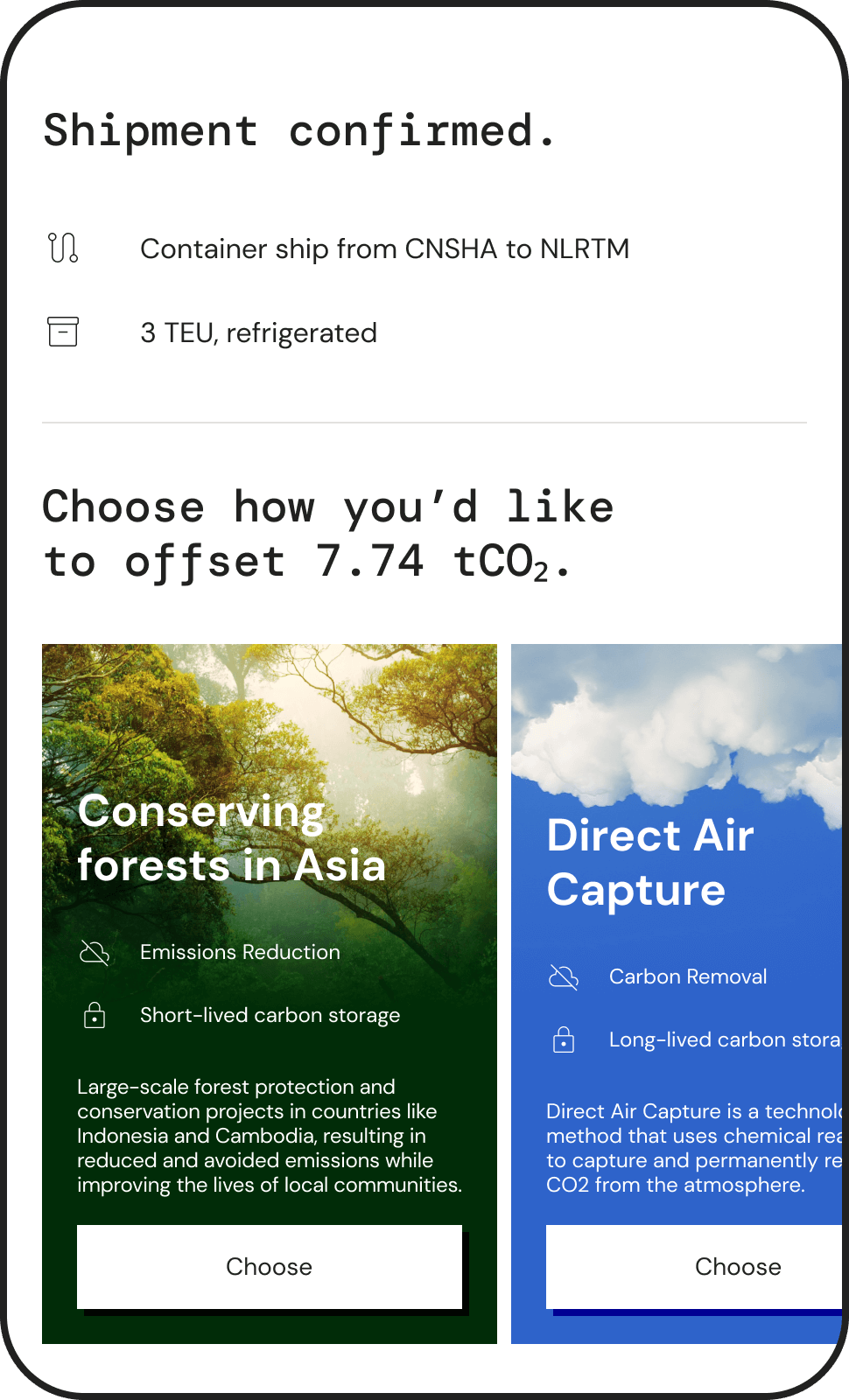Click the Carbon Removal label text

688,976
